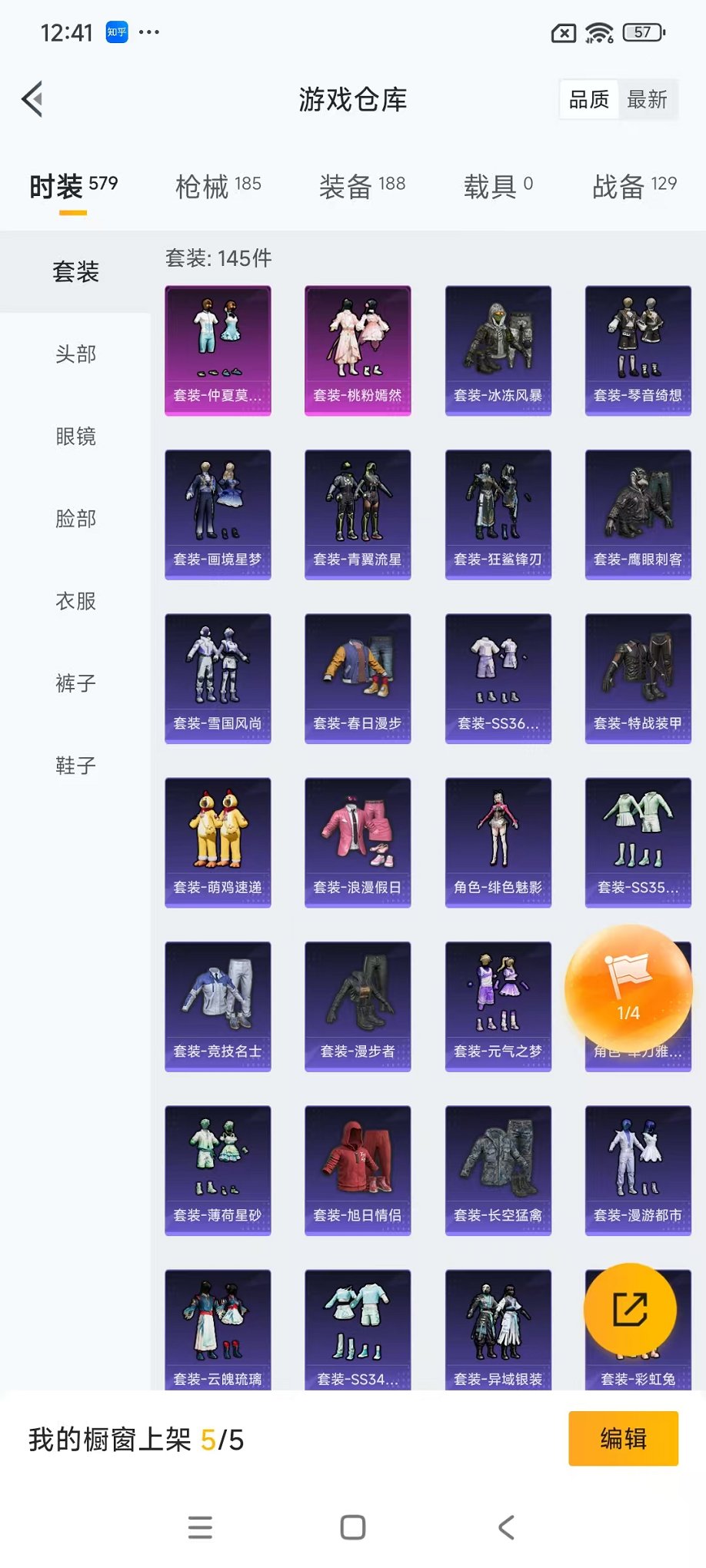706x1568 pixels.
Task: View the 角色-绯色魅影 character
Action: [x=498, y=842]
